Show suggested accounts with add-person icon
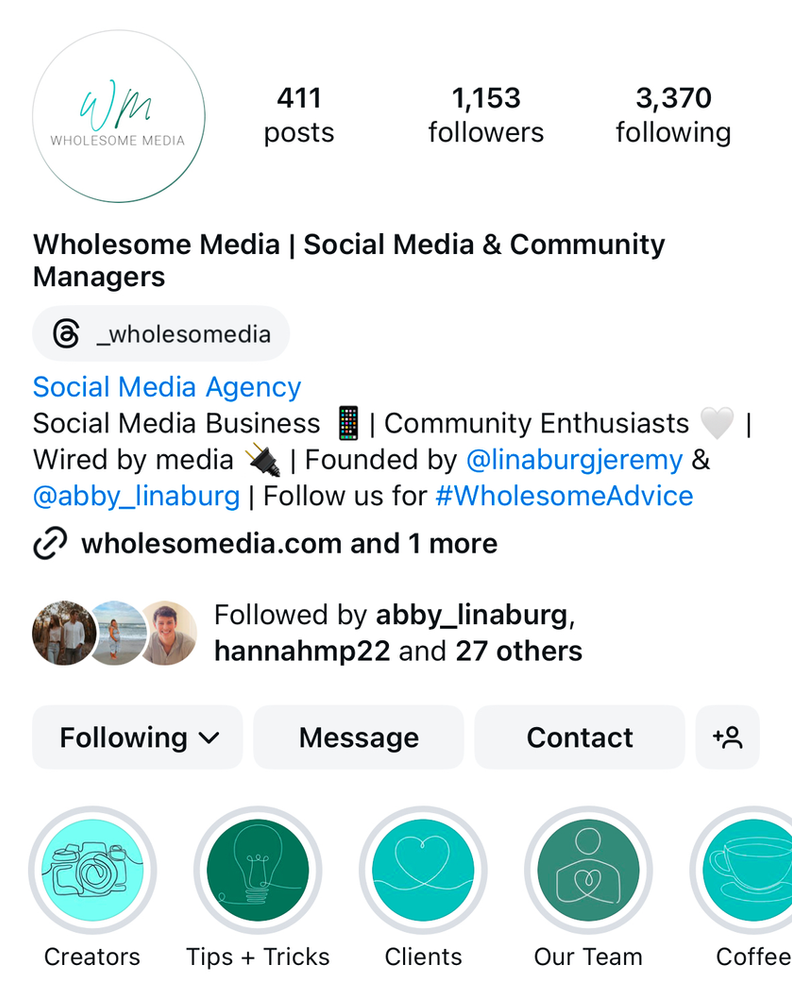 pos(728,738)
